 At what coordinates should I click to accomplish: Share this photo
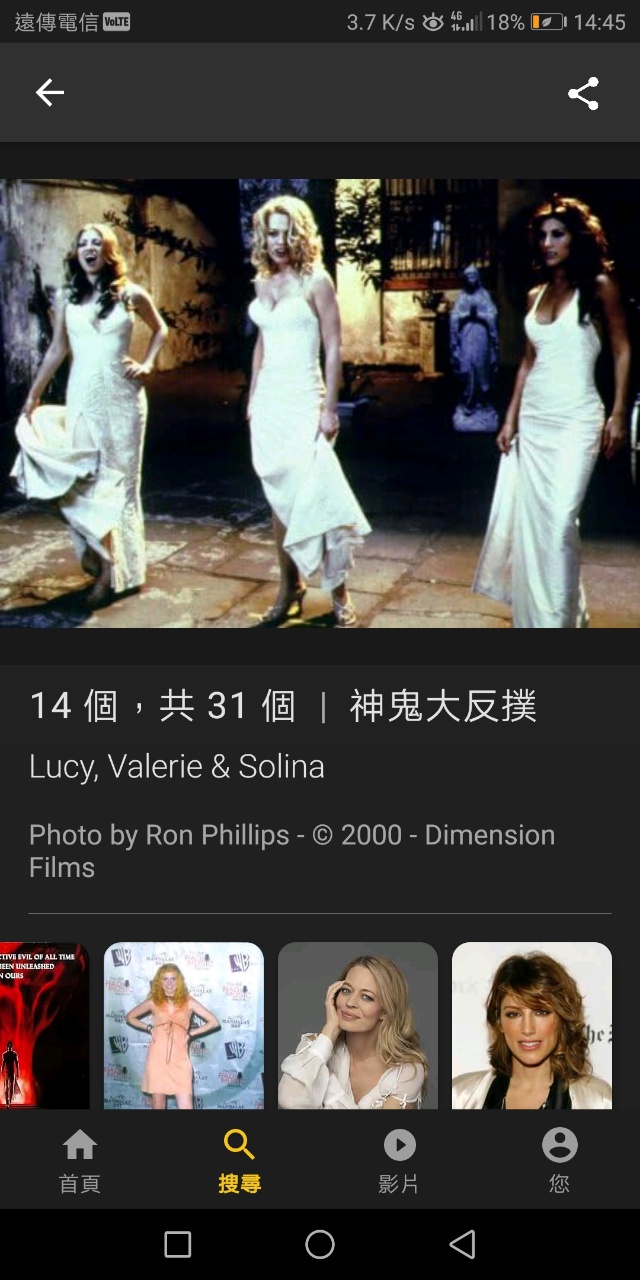(583, 93)
